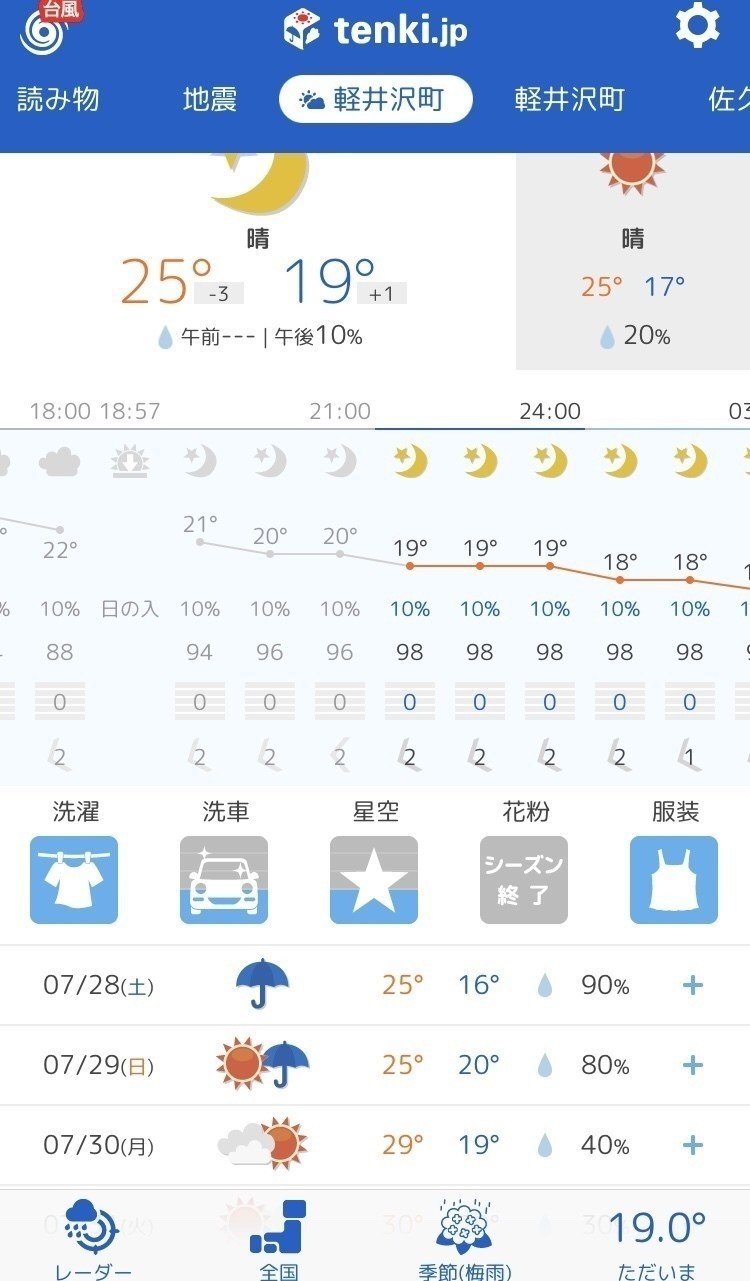Viewport: 750px width, 1281px height.
Task: Expand the 07/30 forecast with plus icon
Action: pyautogui.click(x=692, y=1146)
